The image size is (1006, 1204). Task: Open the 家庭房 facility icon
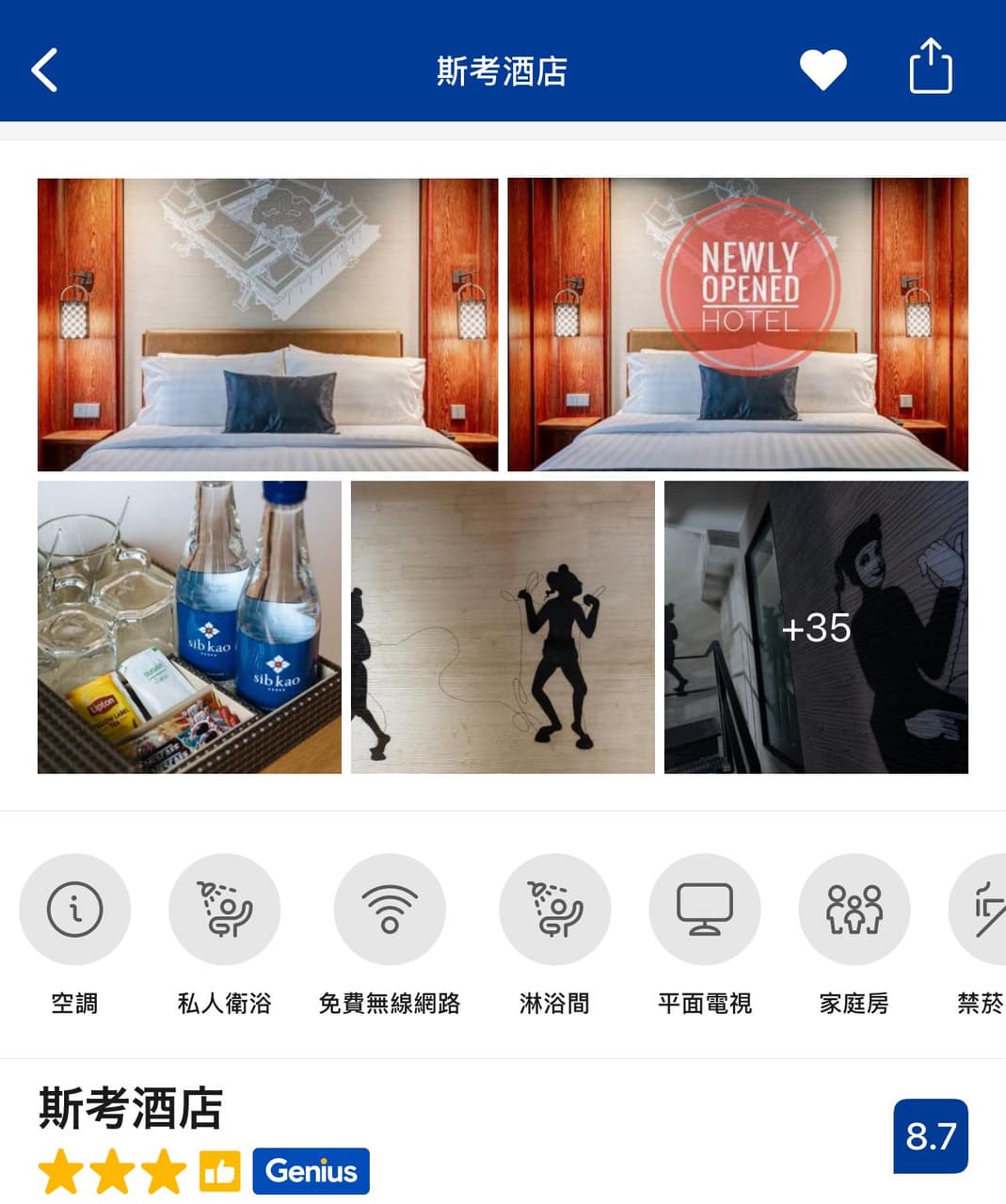854,909
